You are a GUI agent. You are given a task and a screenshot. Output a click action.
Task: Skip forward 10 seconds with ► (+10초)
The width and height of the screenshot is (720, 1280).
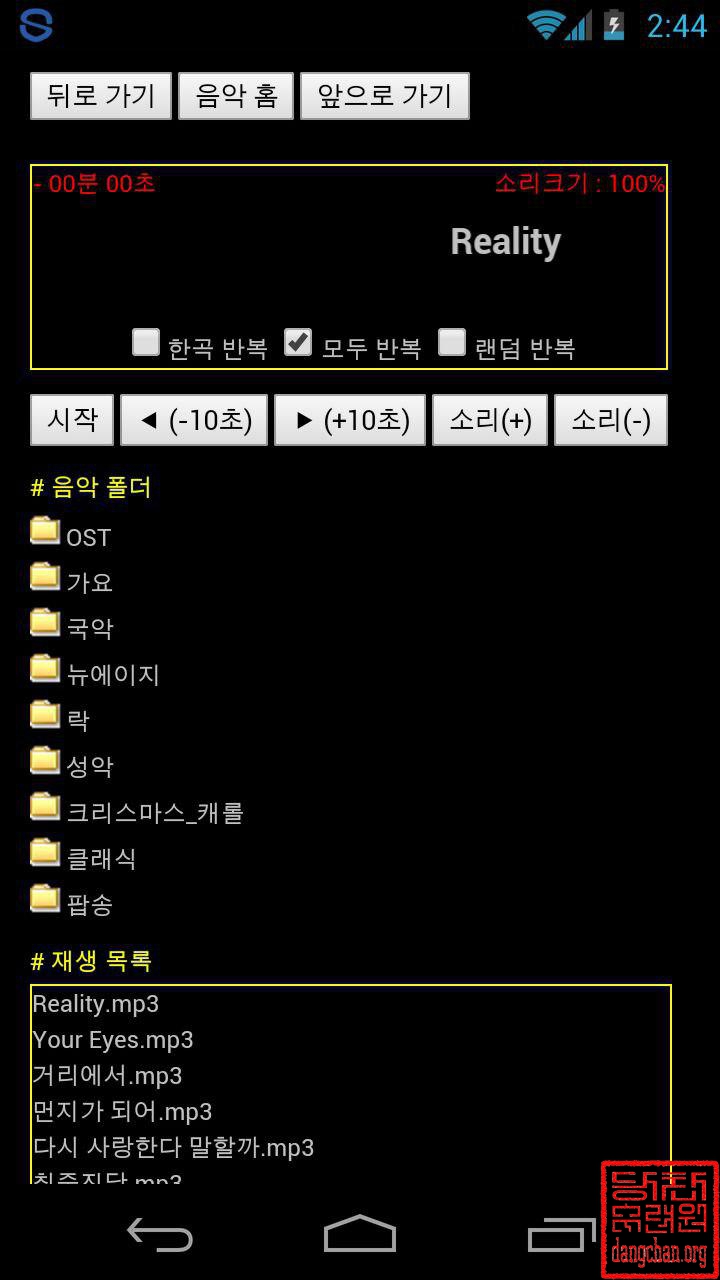click(350, 419)
